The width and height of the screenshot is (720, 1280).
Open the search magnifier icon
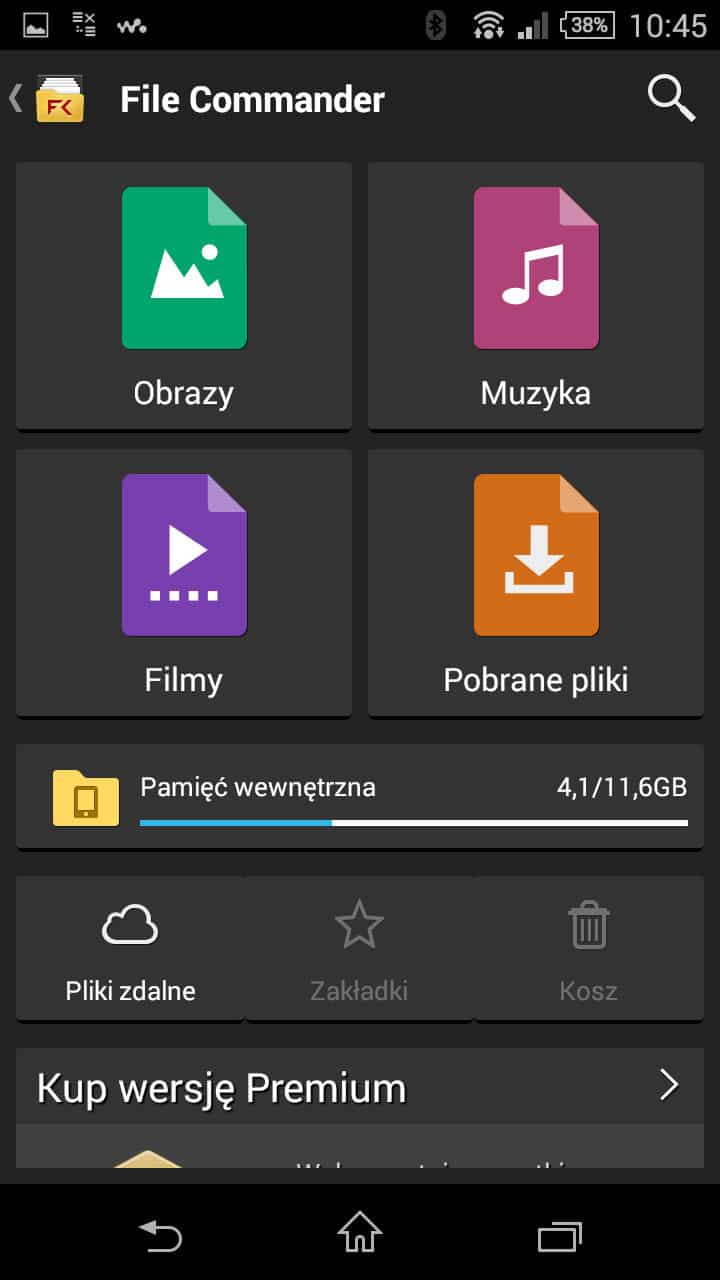tap(671, 98)
